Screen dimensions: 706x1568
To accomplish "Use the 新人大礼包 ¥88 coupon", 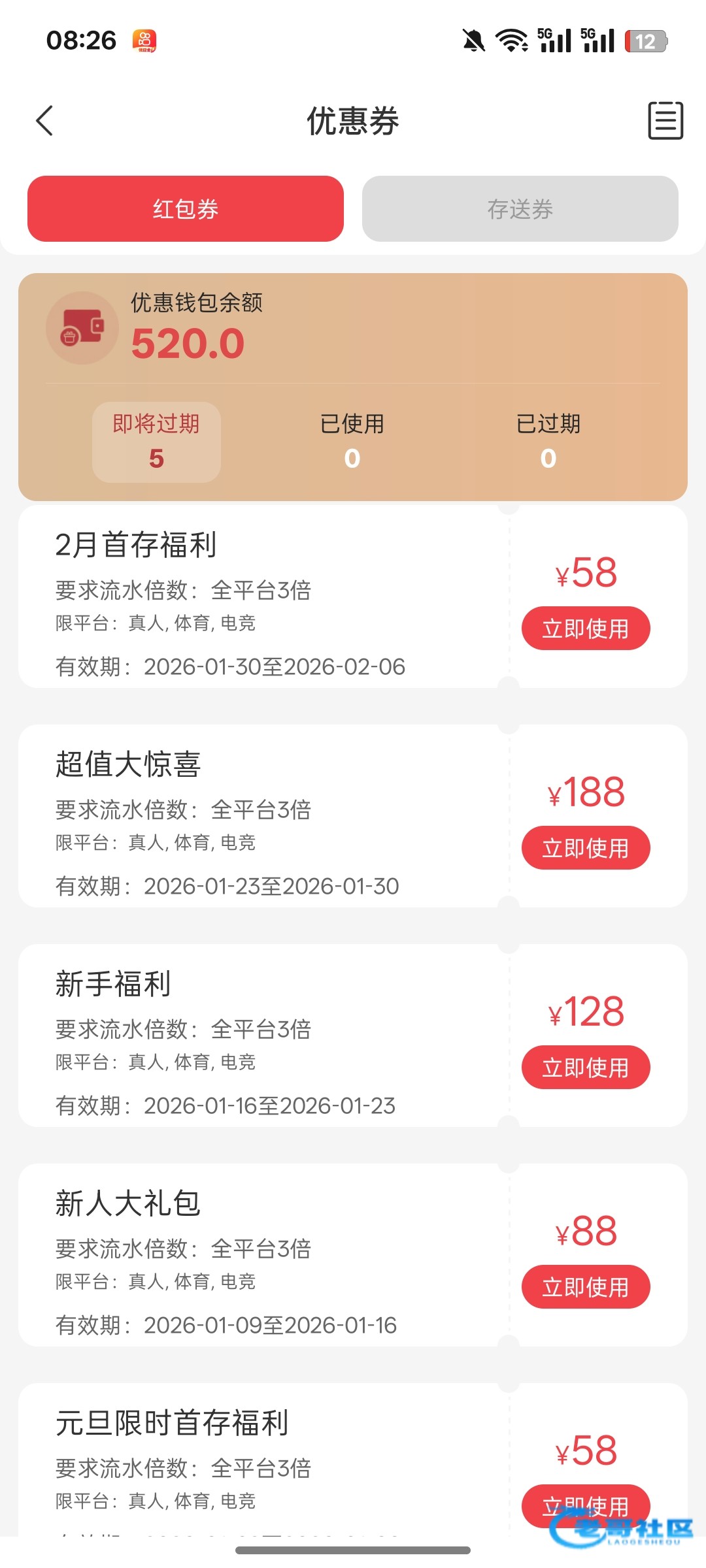I will coord(585,1287).
